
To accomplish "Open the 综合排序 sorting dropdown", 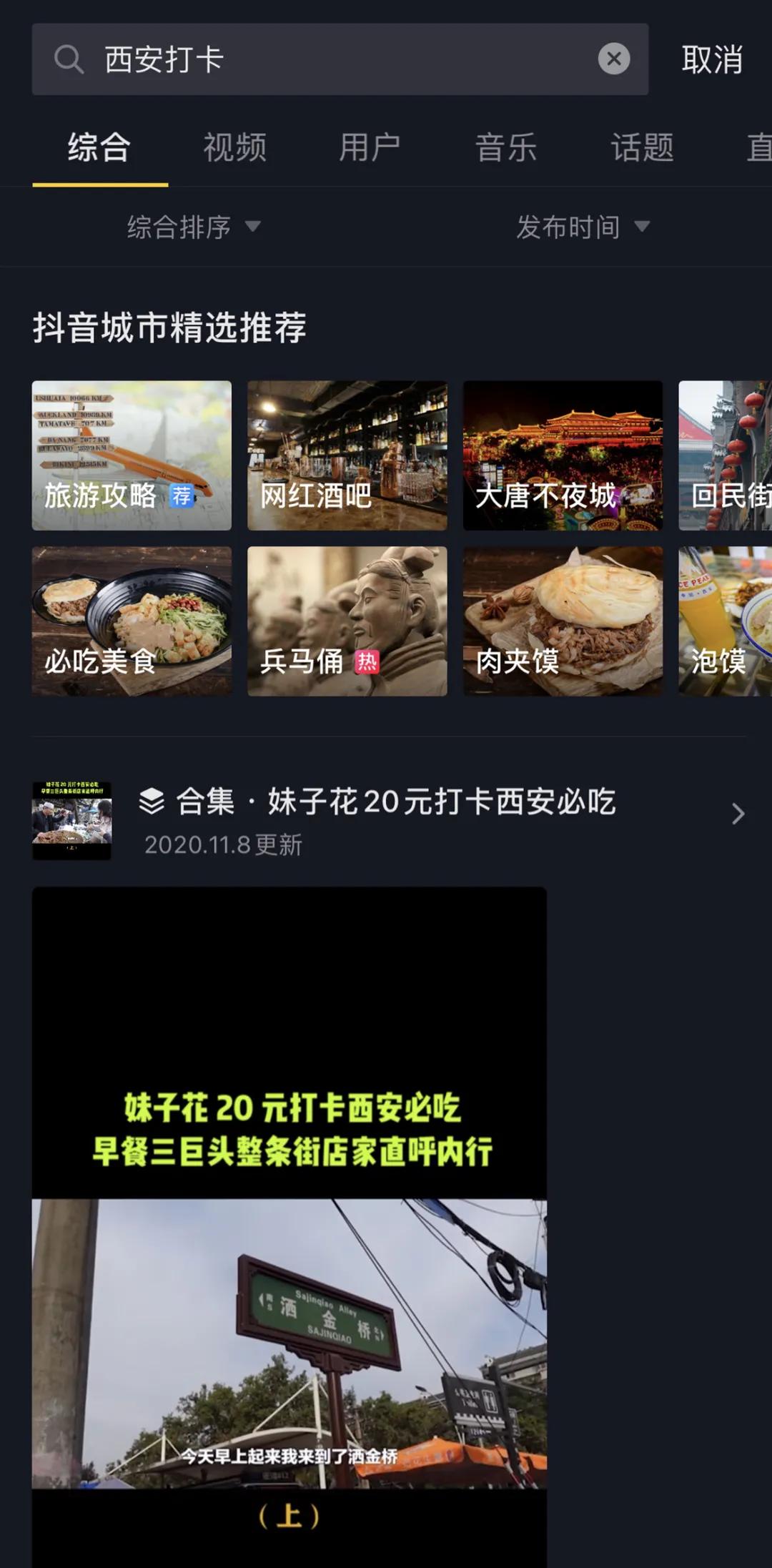I will [x=192, y=227].
